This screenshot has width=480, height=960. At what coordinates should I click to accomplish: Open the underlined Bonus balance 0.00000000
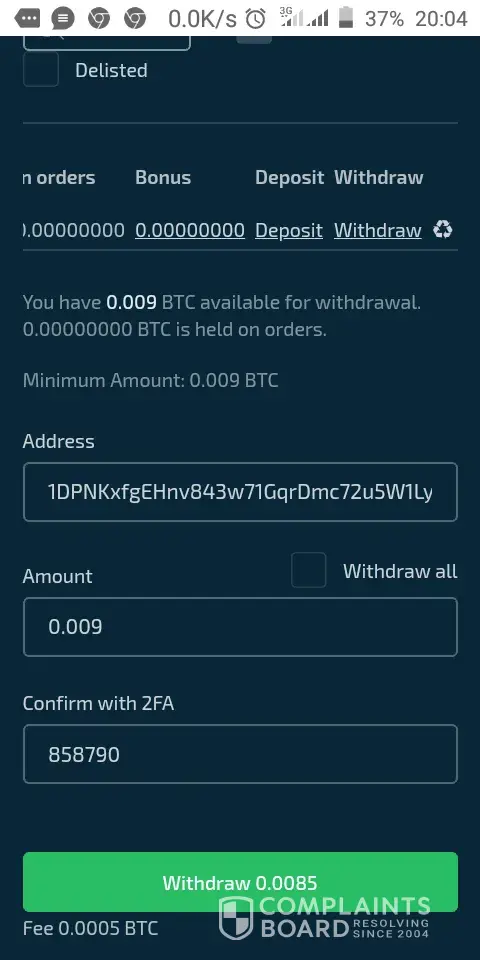click(x=190, y=230)
